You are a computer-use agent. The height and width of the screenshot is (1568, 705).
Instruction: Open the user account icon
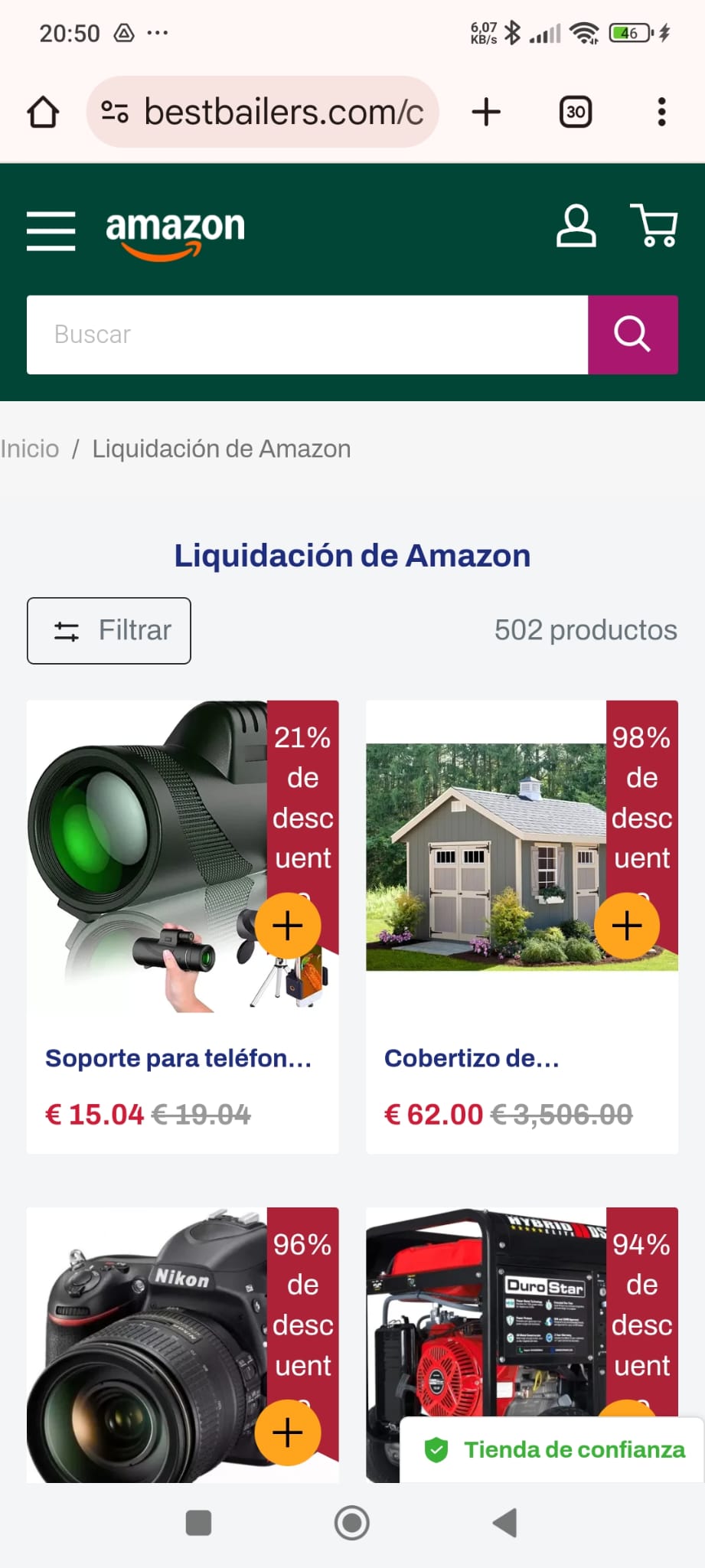[576, 226]
